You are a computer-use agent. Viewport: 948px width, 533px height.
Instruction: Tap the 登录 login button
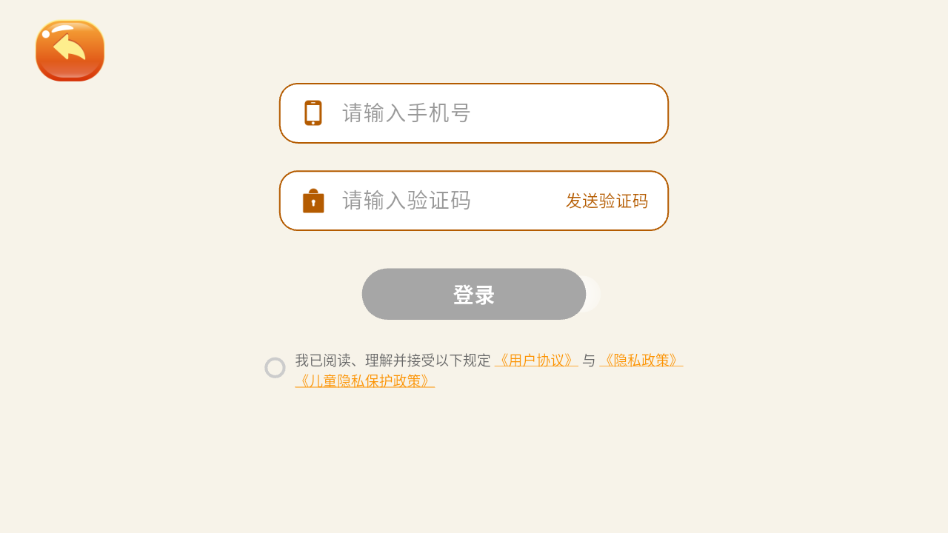[x=473, y=295]
